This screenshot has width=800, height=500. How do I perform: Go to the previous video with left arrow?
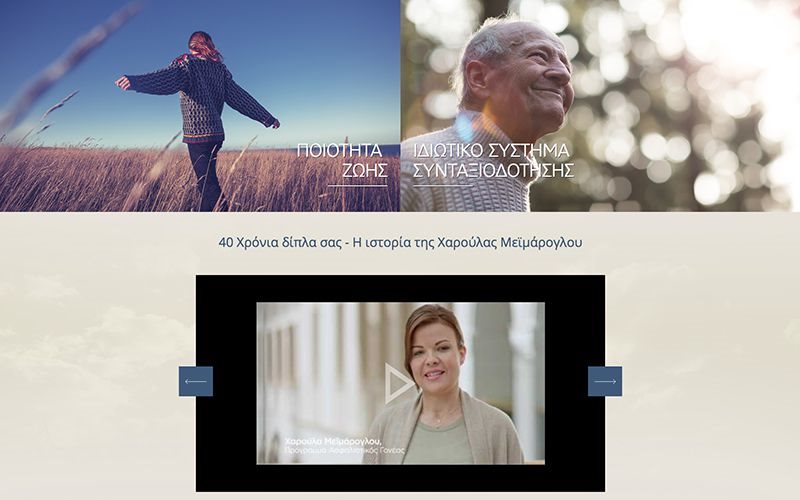(196, 381)
